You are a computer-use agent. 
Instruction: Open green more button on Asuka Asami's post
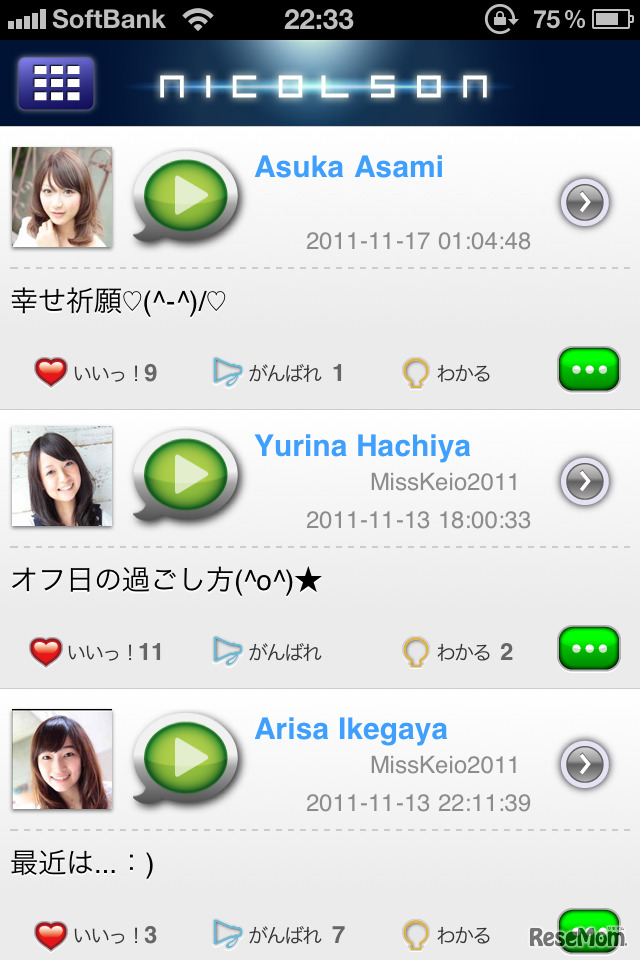tap(589, 370)
